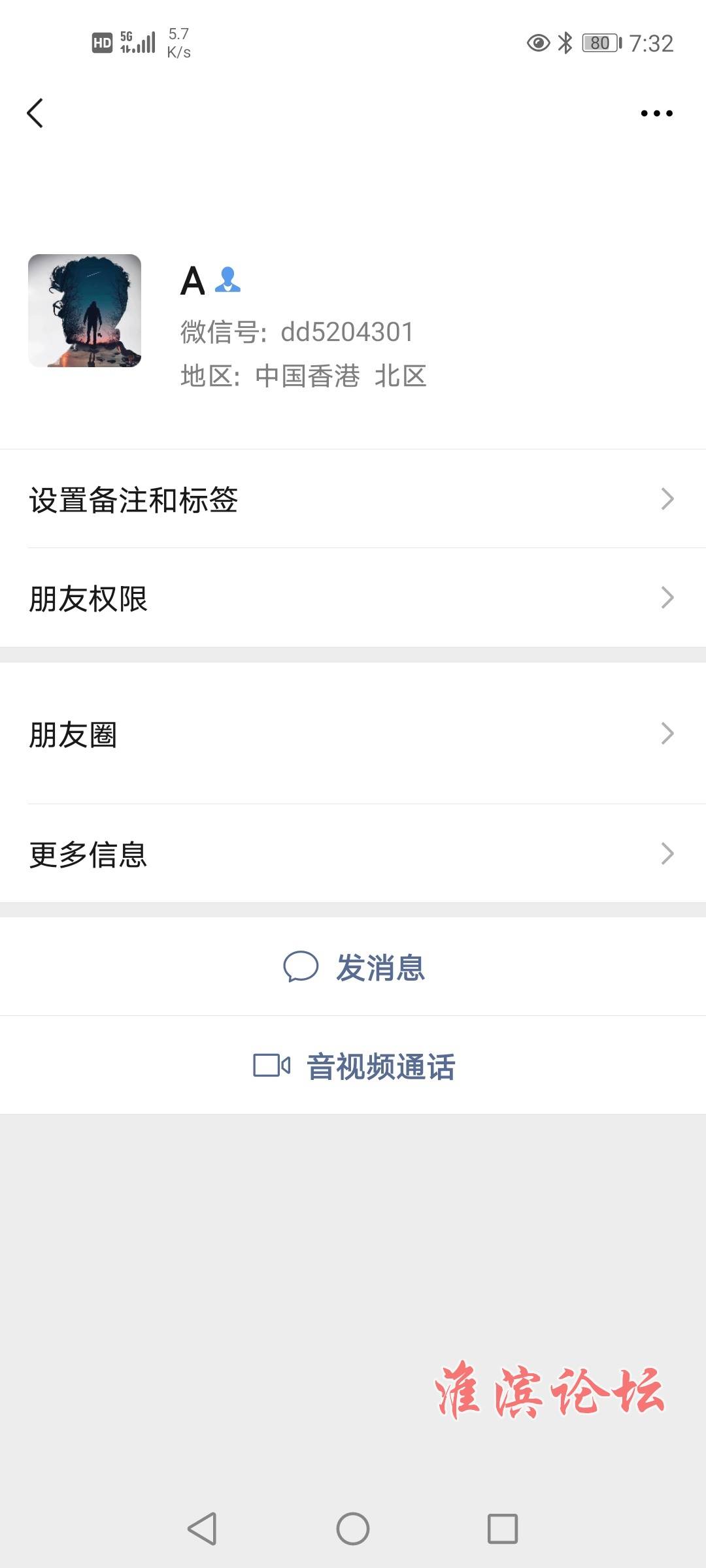Open recent apps from navigation bar
The image size is (706, 1568).
pyautogui.click(x=503, y=1529)
